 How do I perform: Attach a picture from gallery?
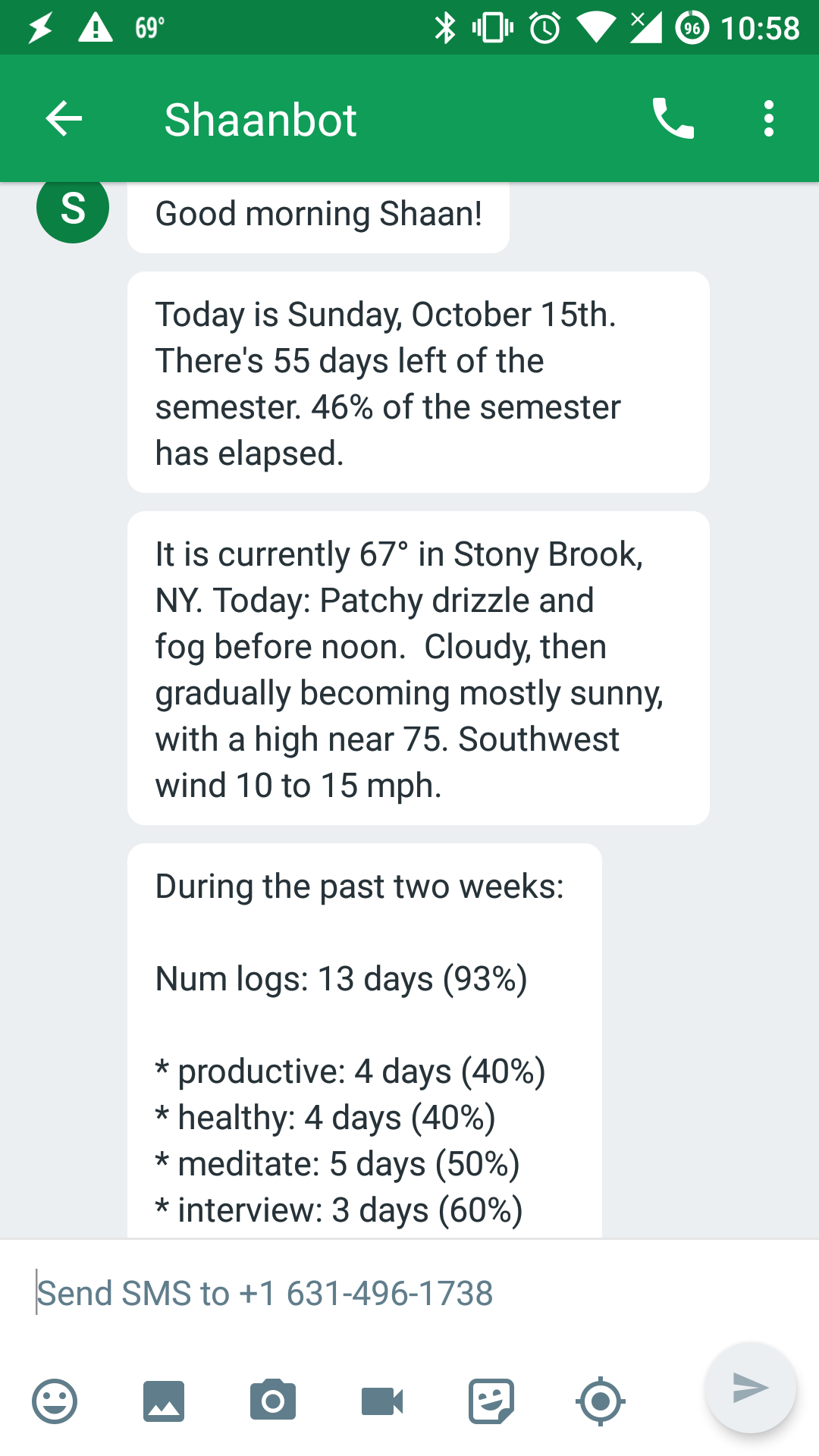click(164, 1401)
